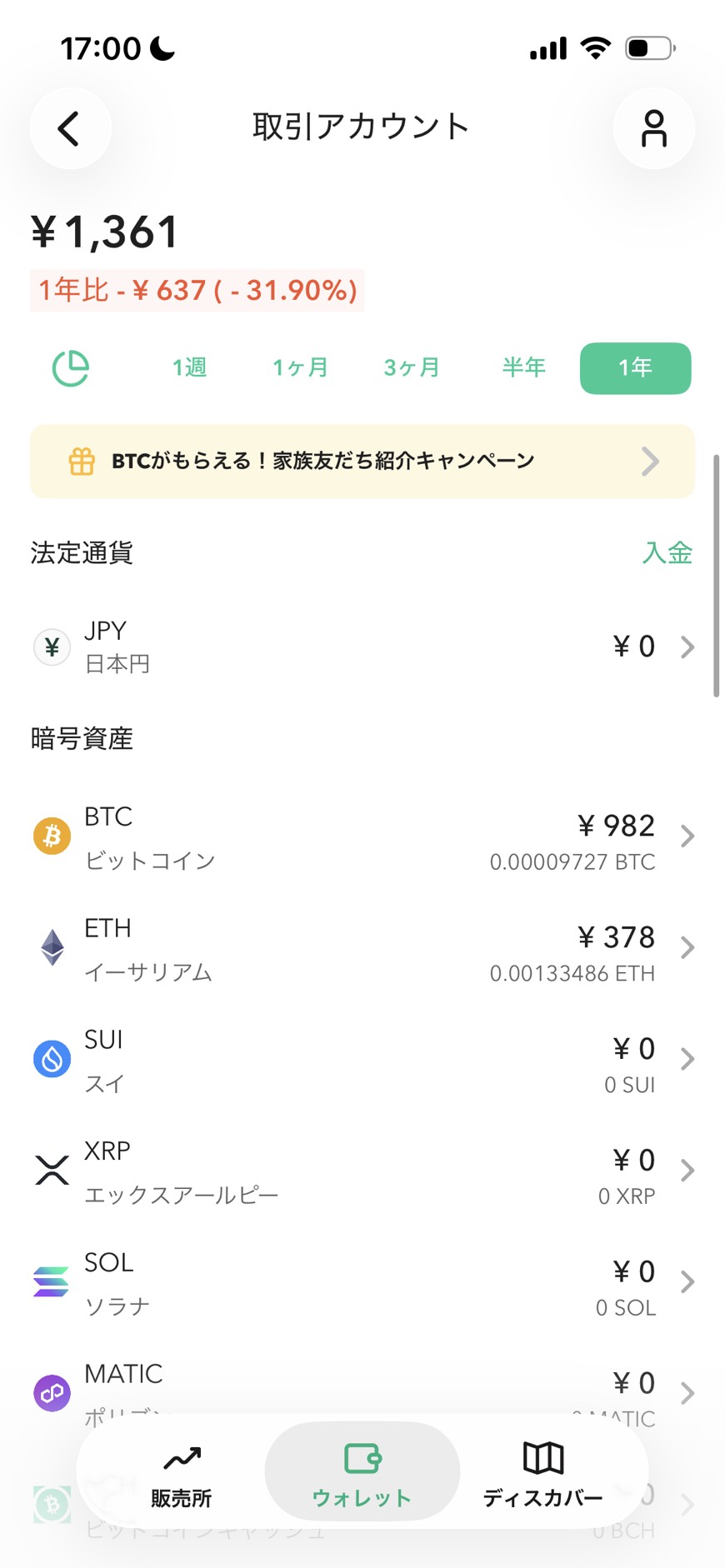The height and width of the screenshot is (1568, 725).
Task: View the SOL ソラナ asset row
Action: pyautogui.click(x=362, y=1283)
